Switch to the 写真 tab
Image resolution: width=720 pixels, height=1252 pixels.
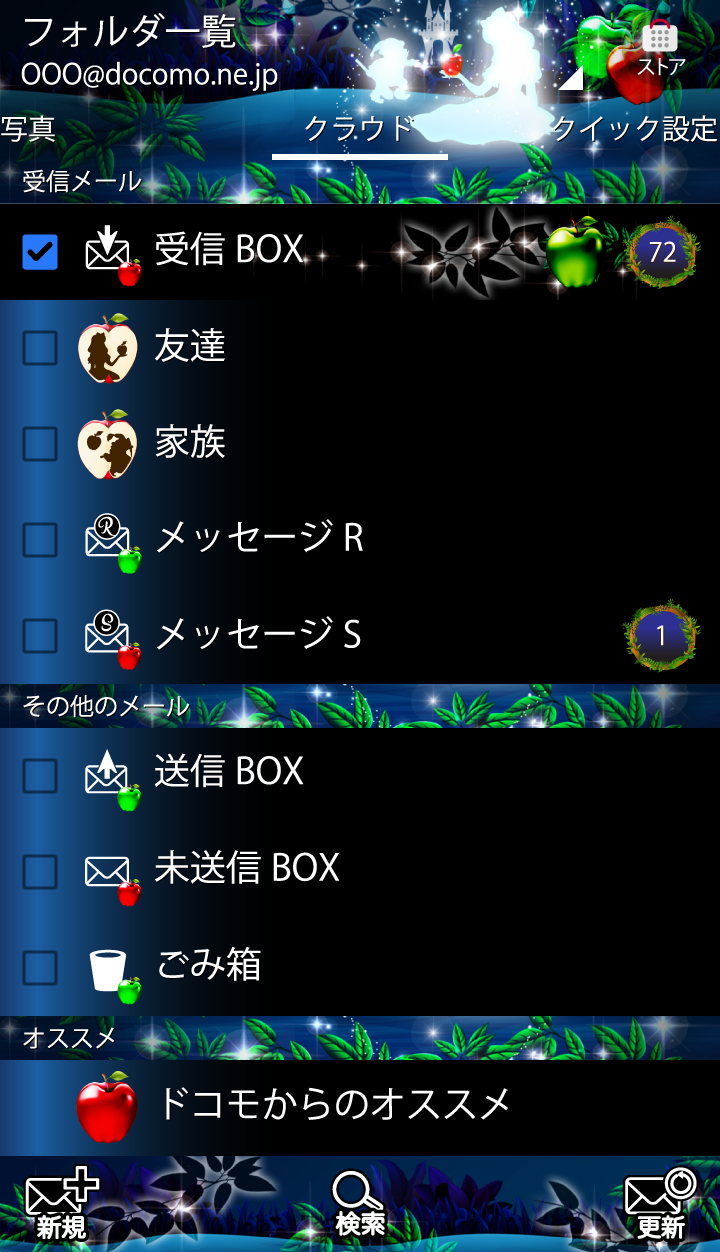pos(28,129)
